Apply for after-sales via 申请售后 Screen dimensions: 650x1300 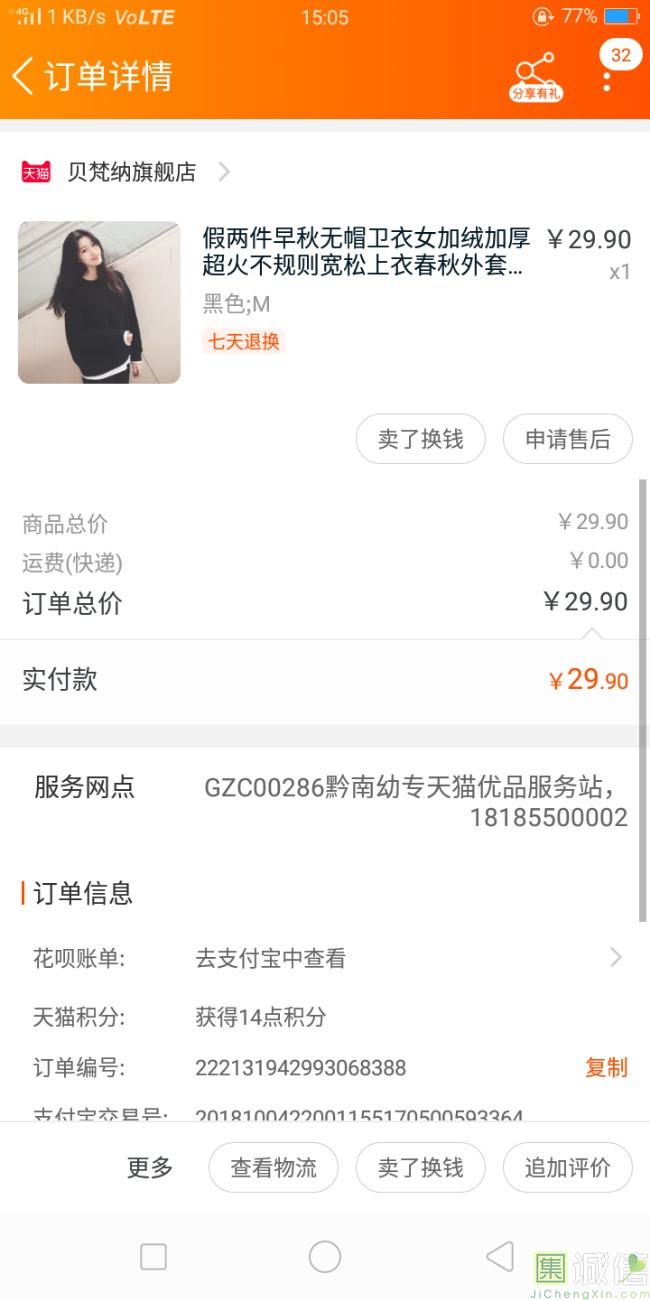tap(567, 439)
